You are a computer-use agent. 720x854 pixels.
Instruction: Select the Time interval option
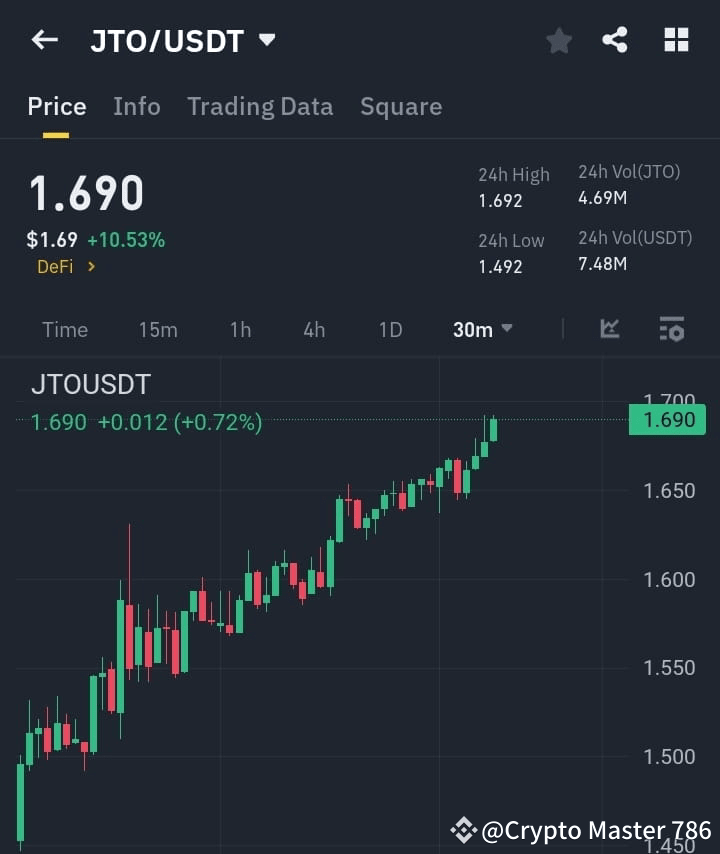(x=64, y=329)
